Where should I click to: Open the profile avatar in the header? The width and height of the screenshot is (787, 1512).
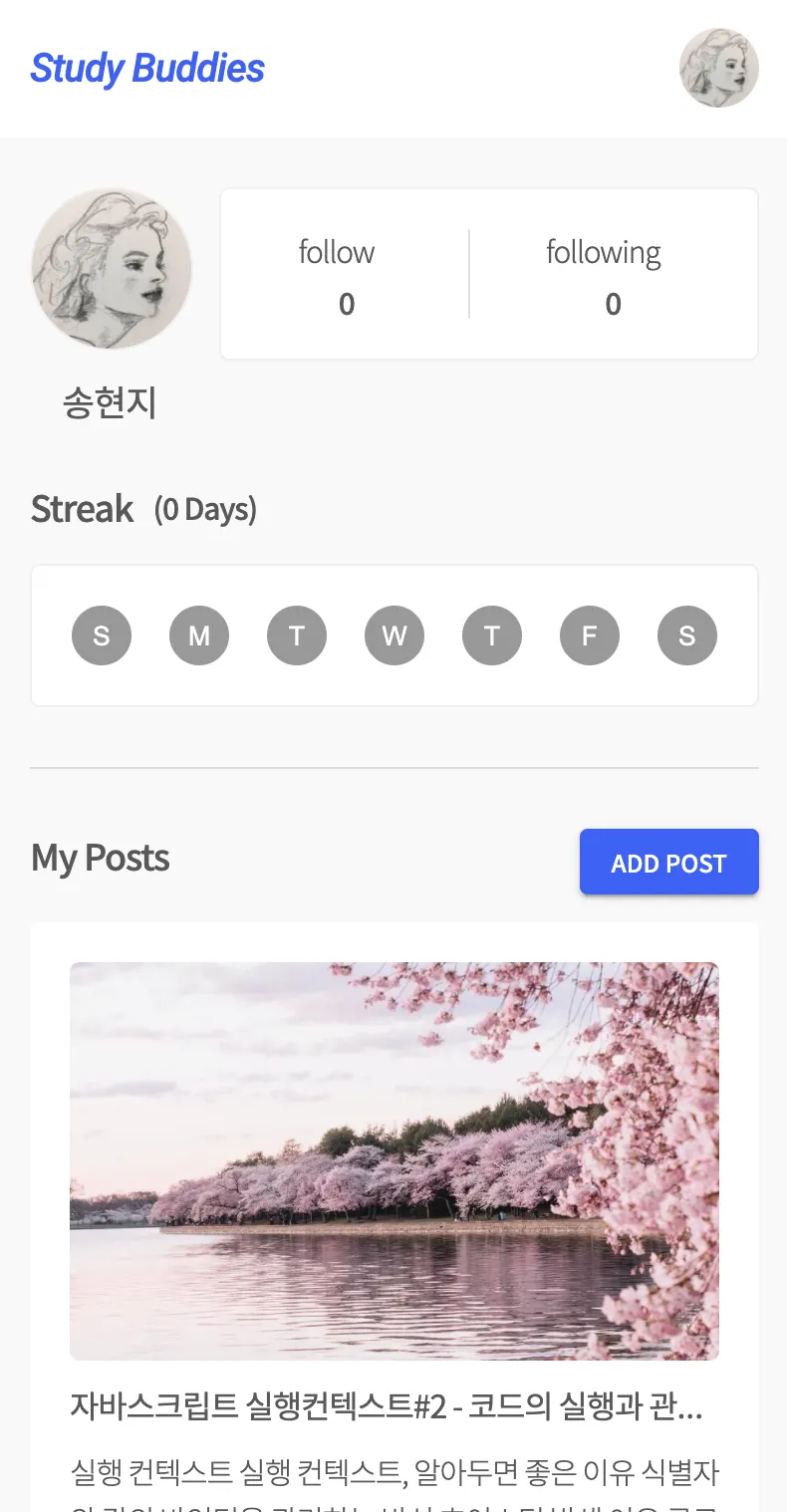(718, 68)
